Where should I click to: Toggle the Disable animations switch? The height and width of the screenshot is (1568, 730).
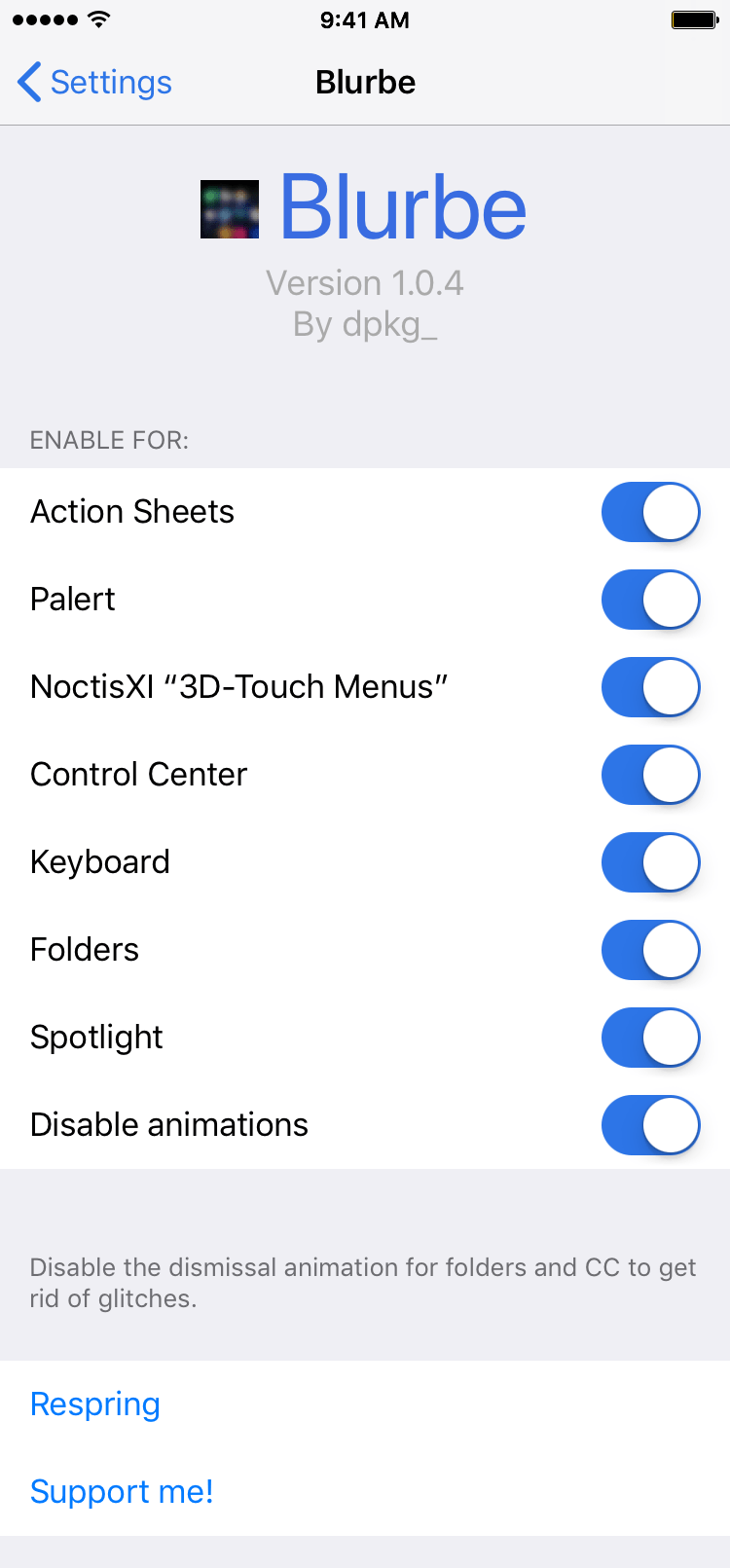pos(650,1125)
